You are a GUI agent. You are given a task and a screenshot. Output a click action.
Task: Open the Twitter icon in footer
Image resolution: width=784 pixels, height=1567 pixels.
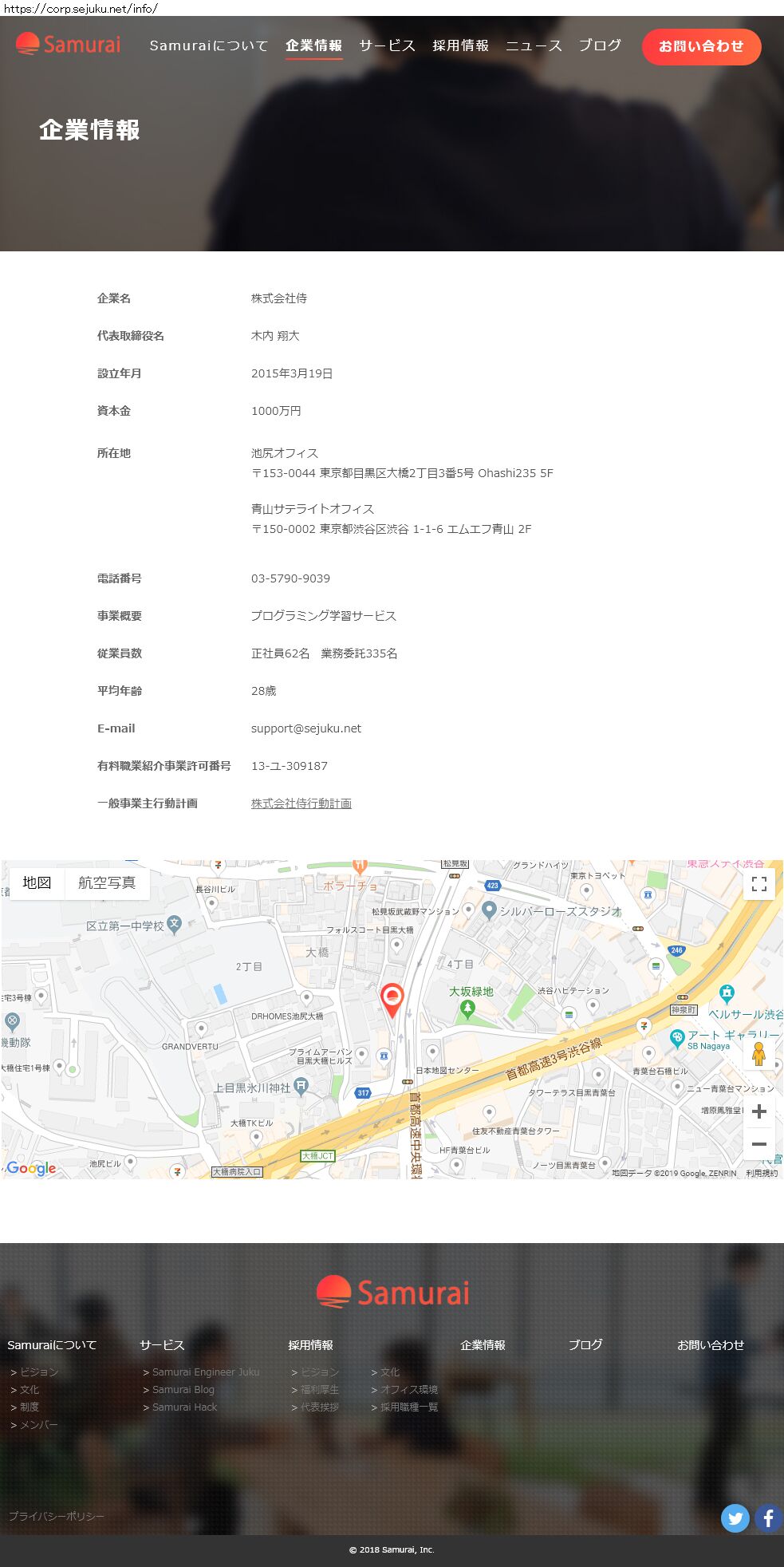pyautogui.click(x=735, y=1518)
